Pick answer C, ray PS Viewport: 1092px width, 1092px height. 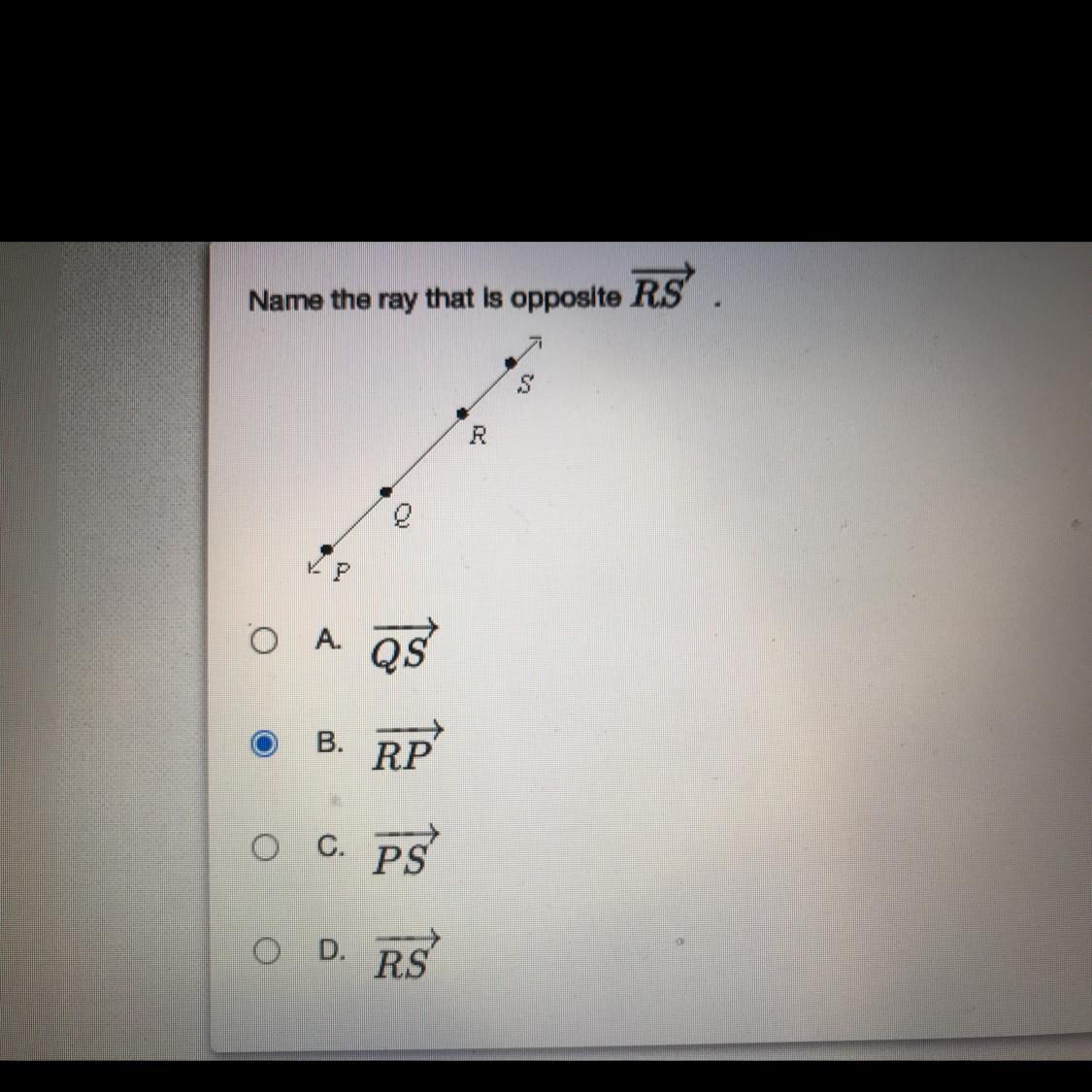click(x=265, y=847)
